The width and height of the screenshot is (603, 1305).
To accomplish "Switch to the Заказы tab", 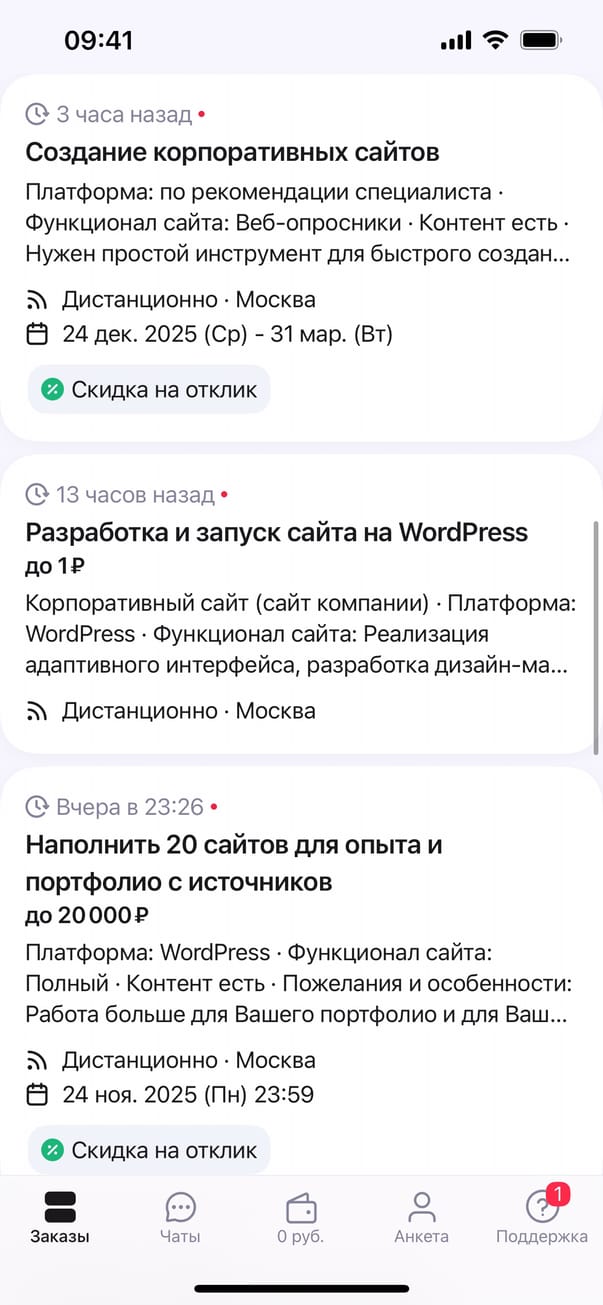I will click(x=60, y=1217).
